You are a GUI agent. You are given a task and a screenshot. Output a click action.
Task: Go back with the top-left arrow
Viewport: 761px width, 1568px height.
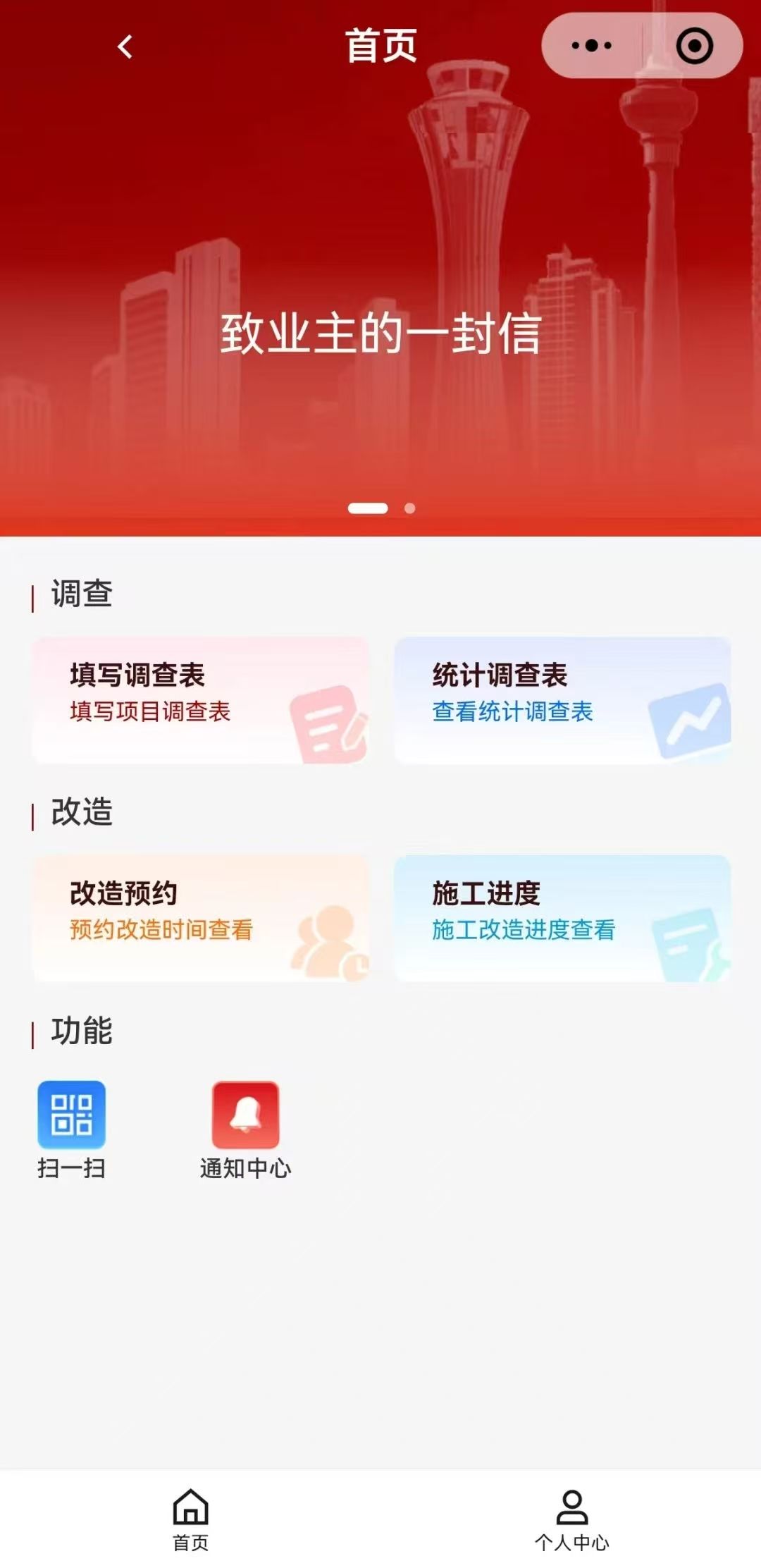pos(125,47)
